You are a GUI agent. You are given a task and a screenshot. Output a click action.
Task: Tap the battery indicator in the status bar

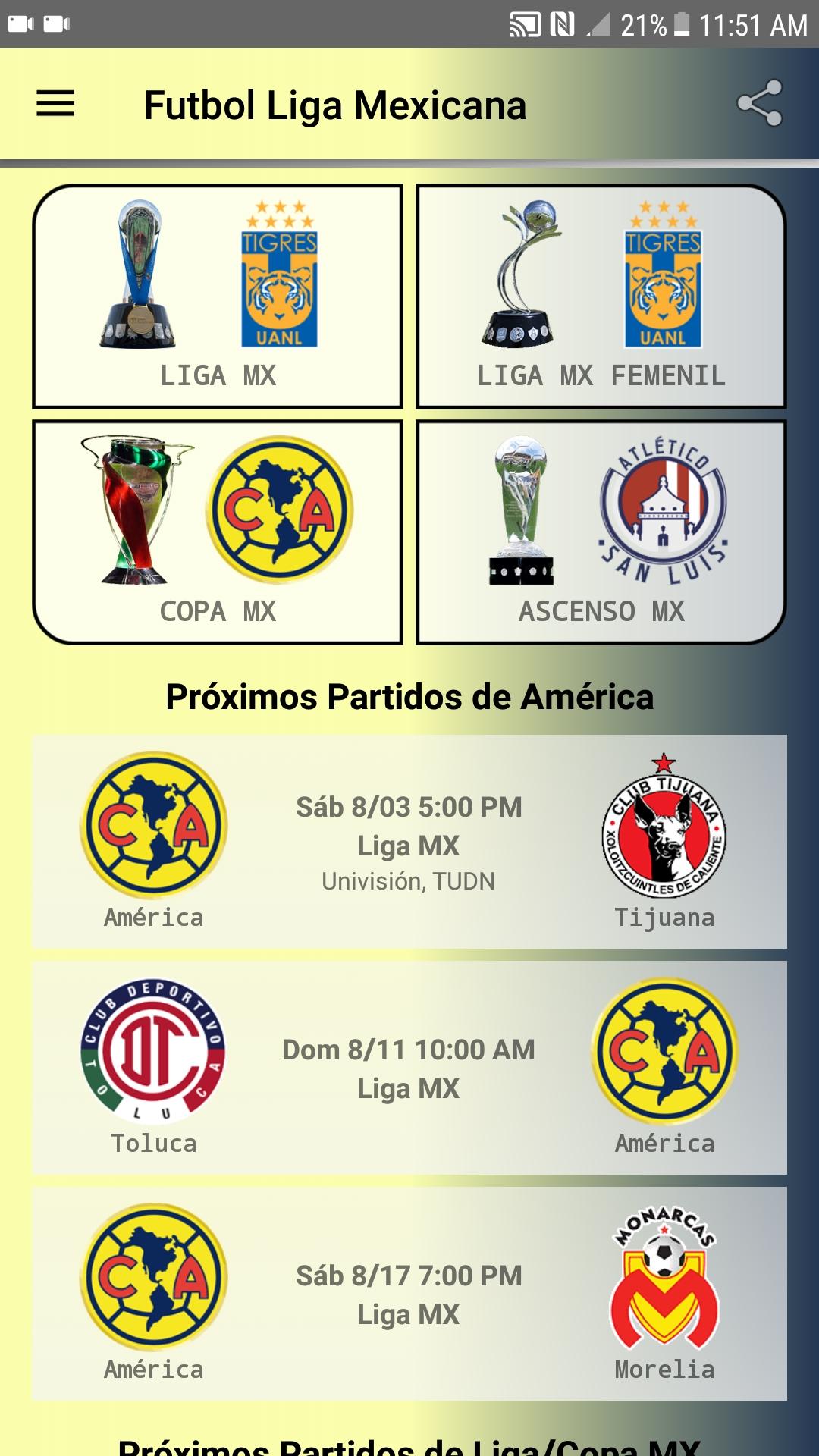click(685, 23)
